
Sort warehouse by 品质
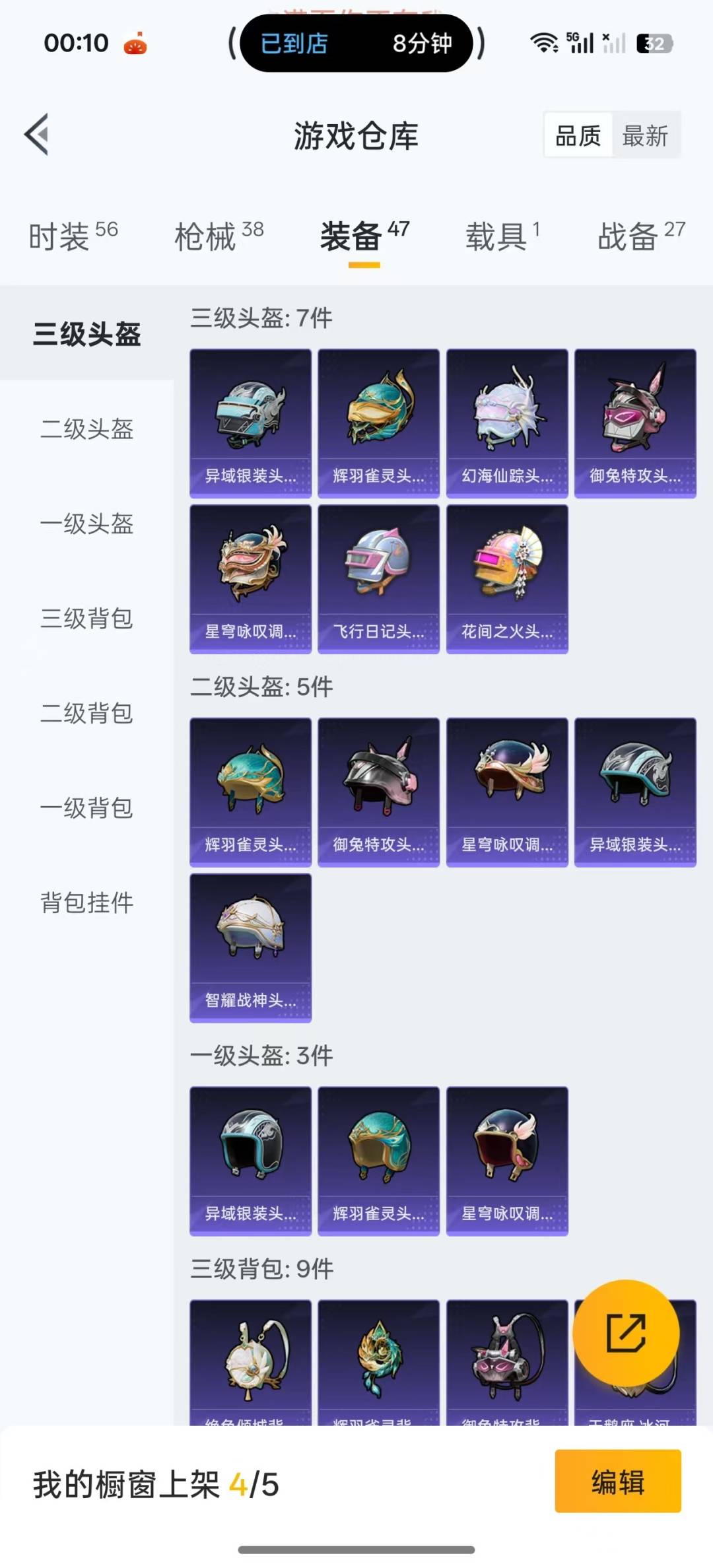click(578, 136)
